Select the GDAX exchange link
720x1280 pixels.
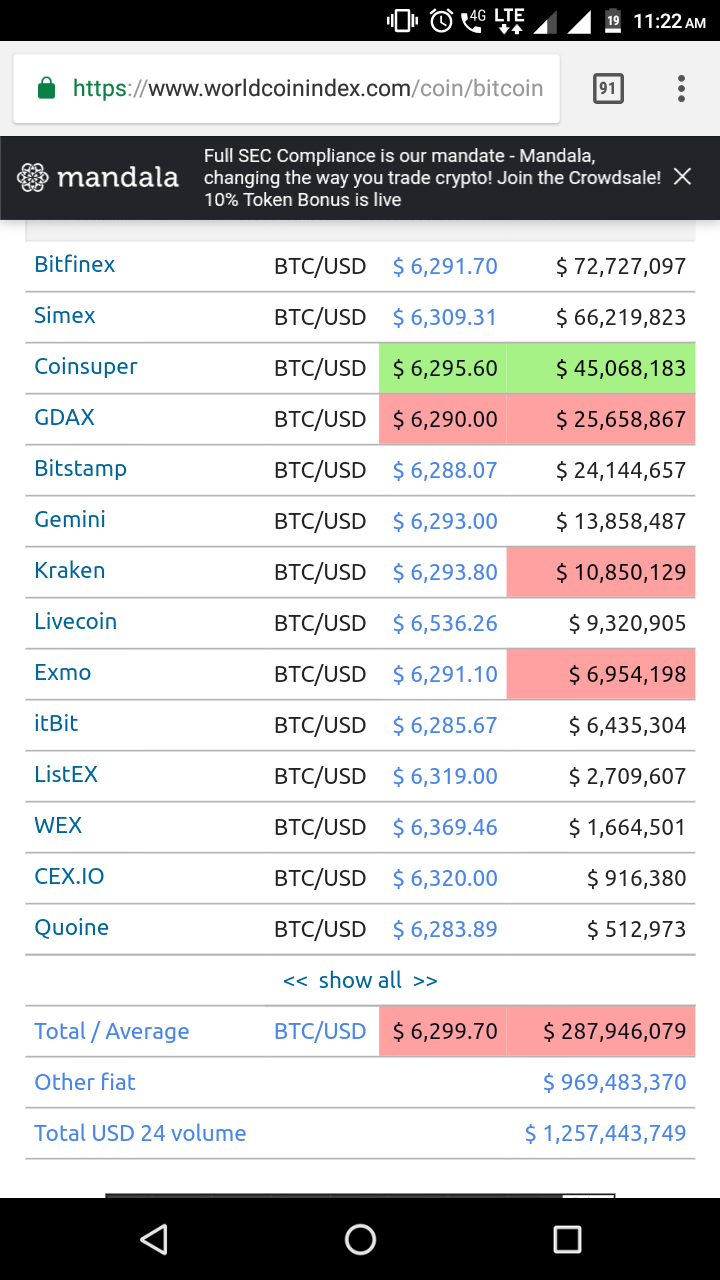point(64,418)
